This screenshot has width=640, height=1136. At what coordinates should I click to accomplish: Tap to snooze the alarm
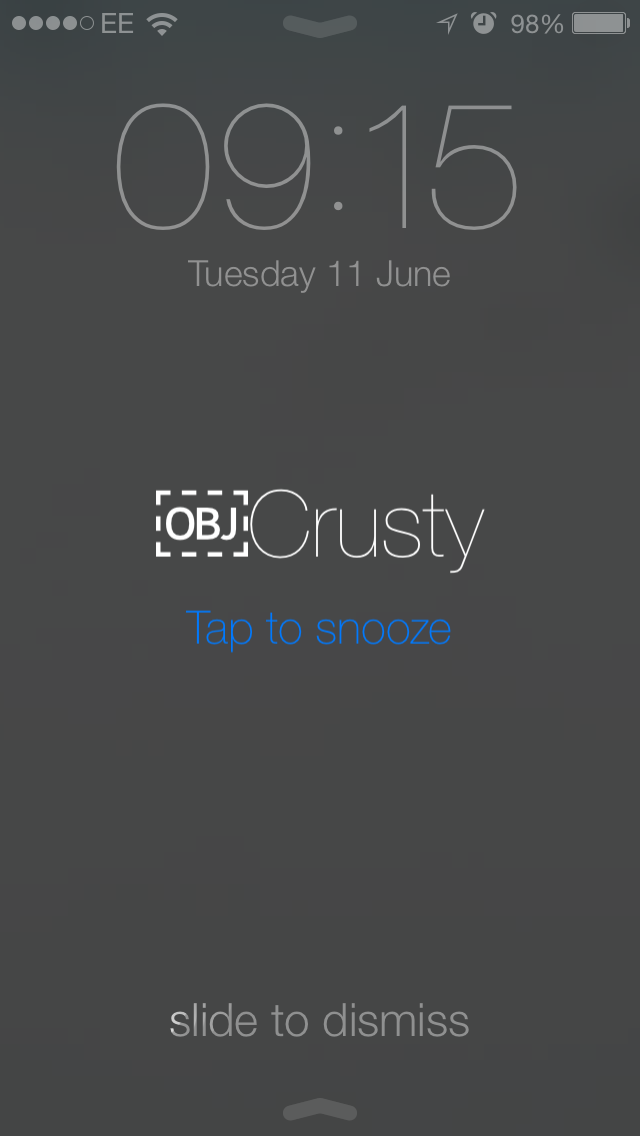tap(319, 629)
